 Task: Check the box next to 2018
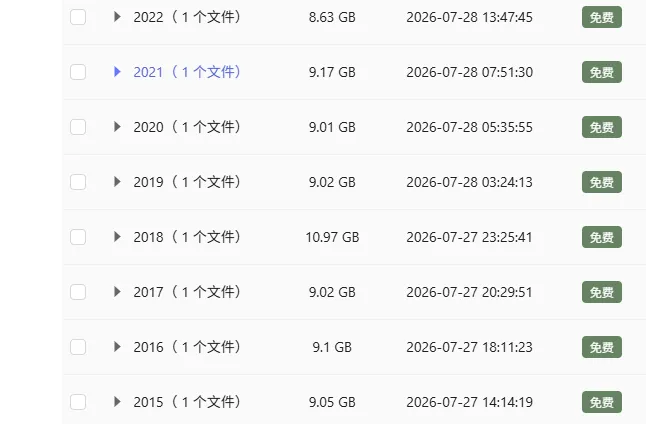tap(78, 237)
